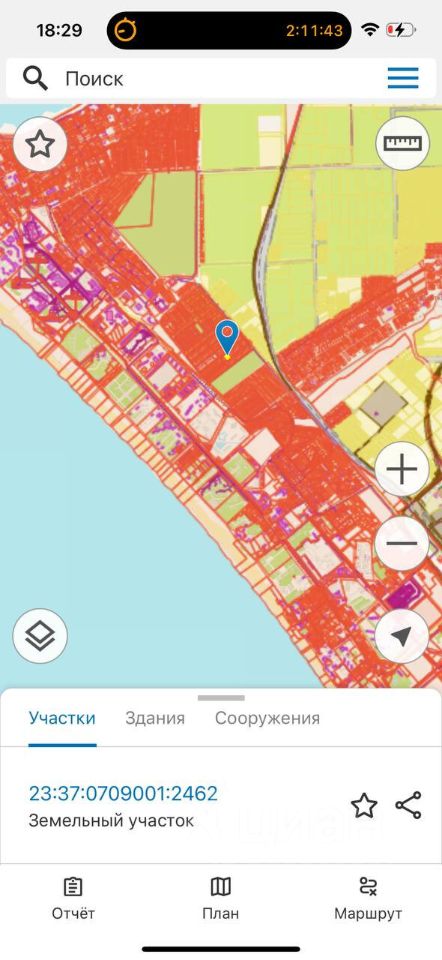The image size is (442, 960).
Task: Switch to the Сооружения tab
Action: tap(267, 718)
